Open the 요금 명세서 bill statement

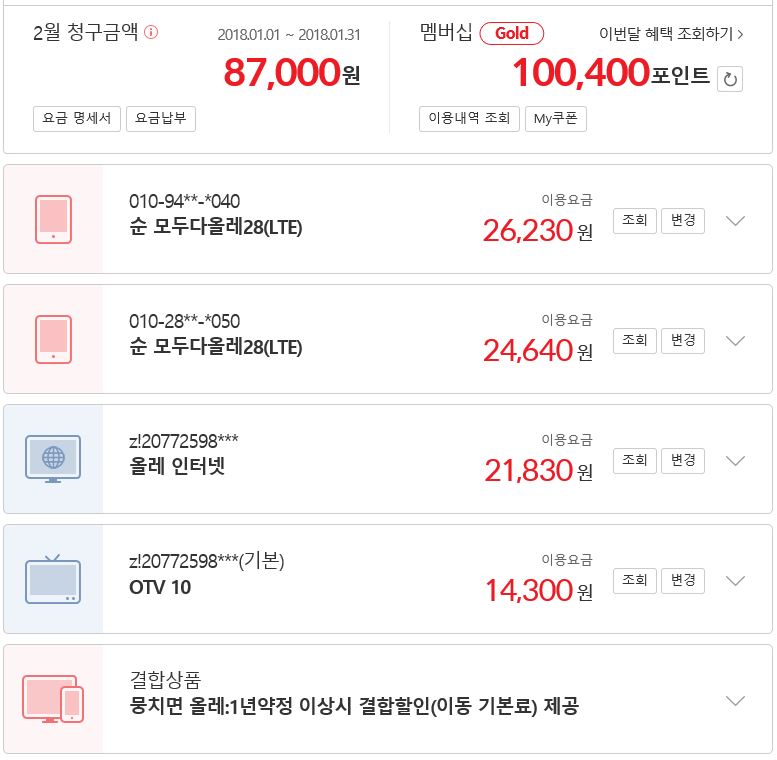pyautogui.click(x=77, y=119)
